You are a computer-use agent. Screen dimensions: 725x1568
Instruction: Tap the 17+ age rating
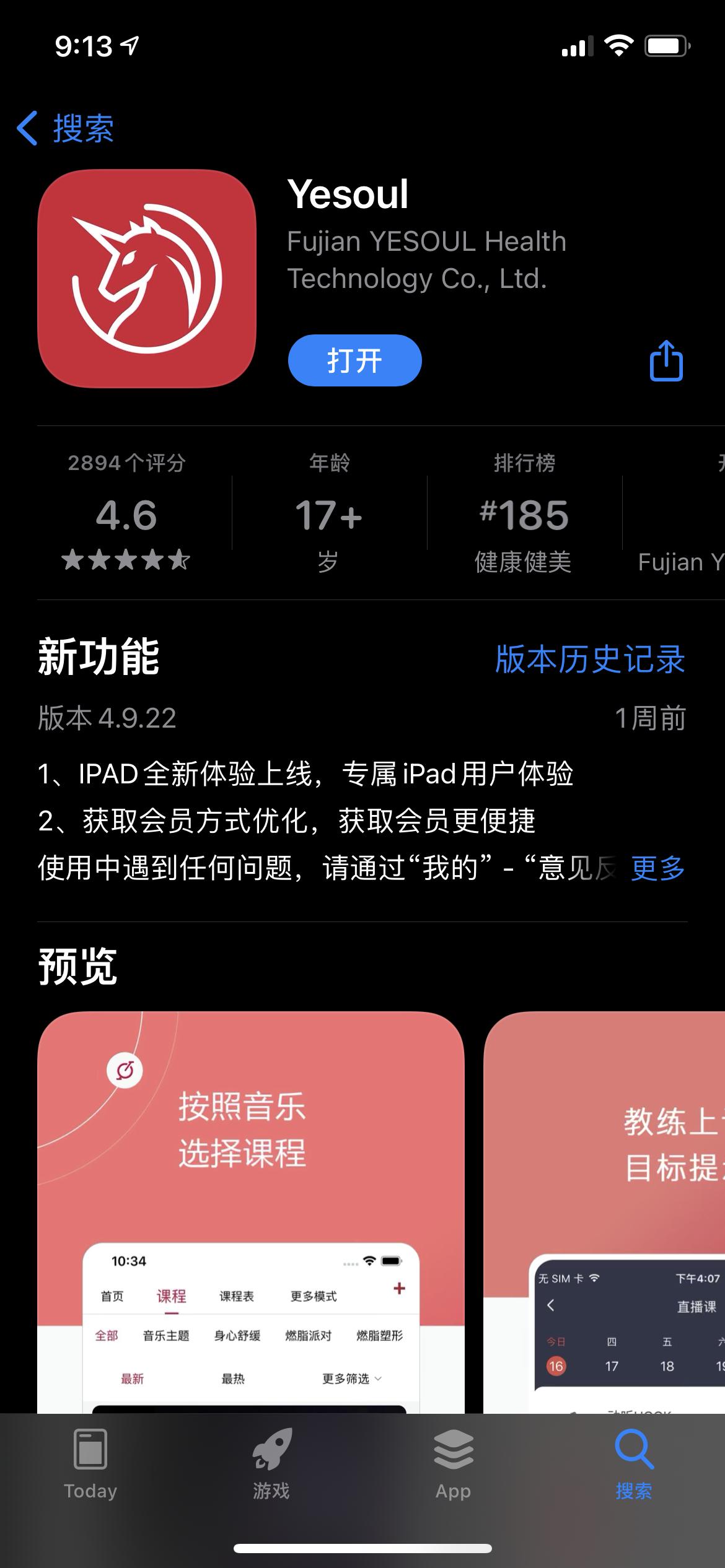(x=327, y=516)
